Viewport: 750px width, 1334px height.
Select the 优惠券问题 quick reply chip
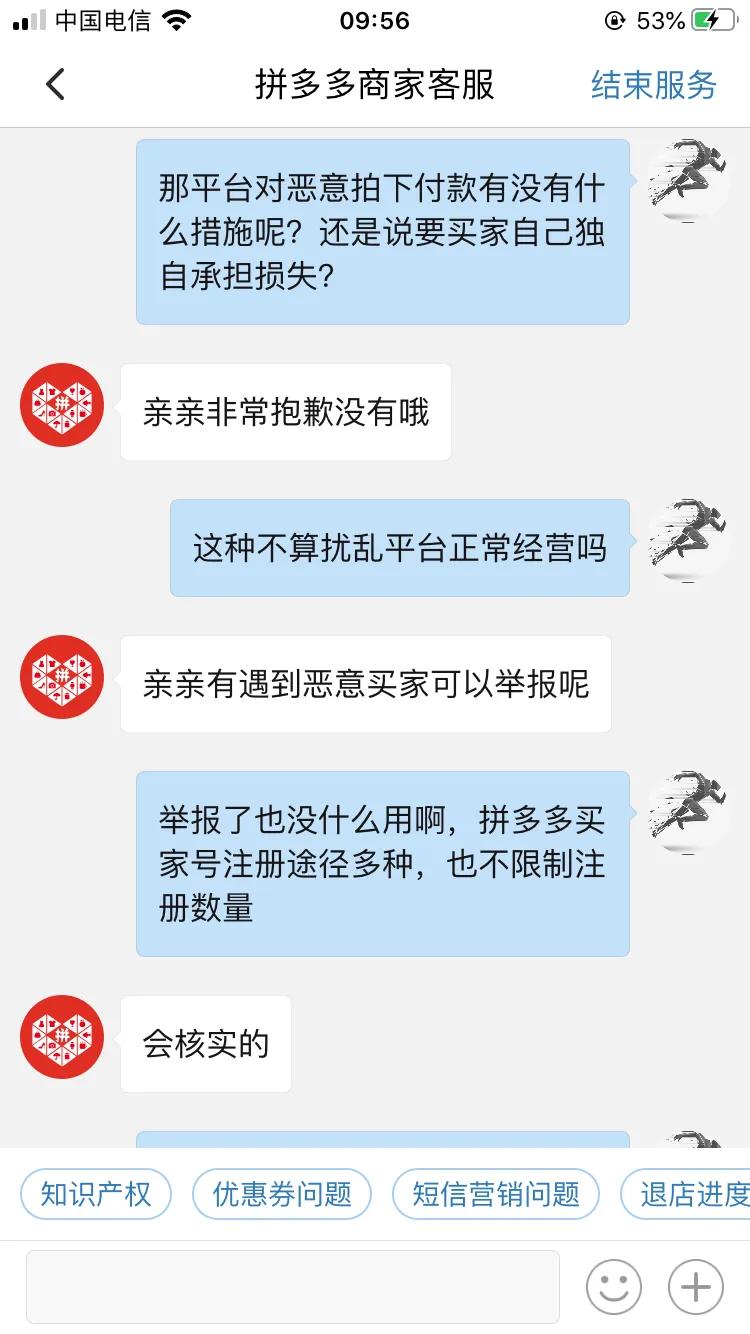click(x=281, y=1193)
